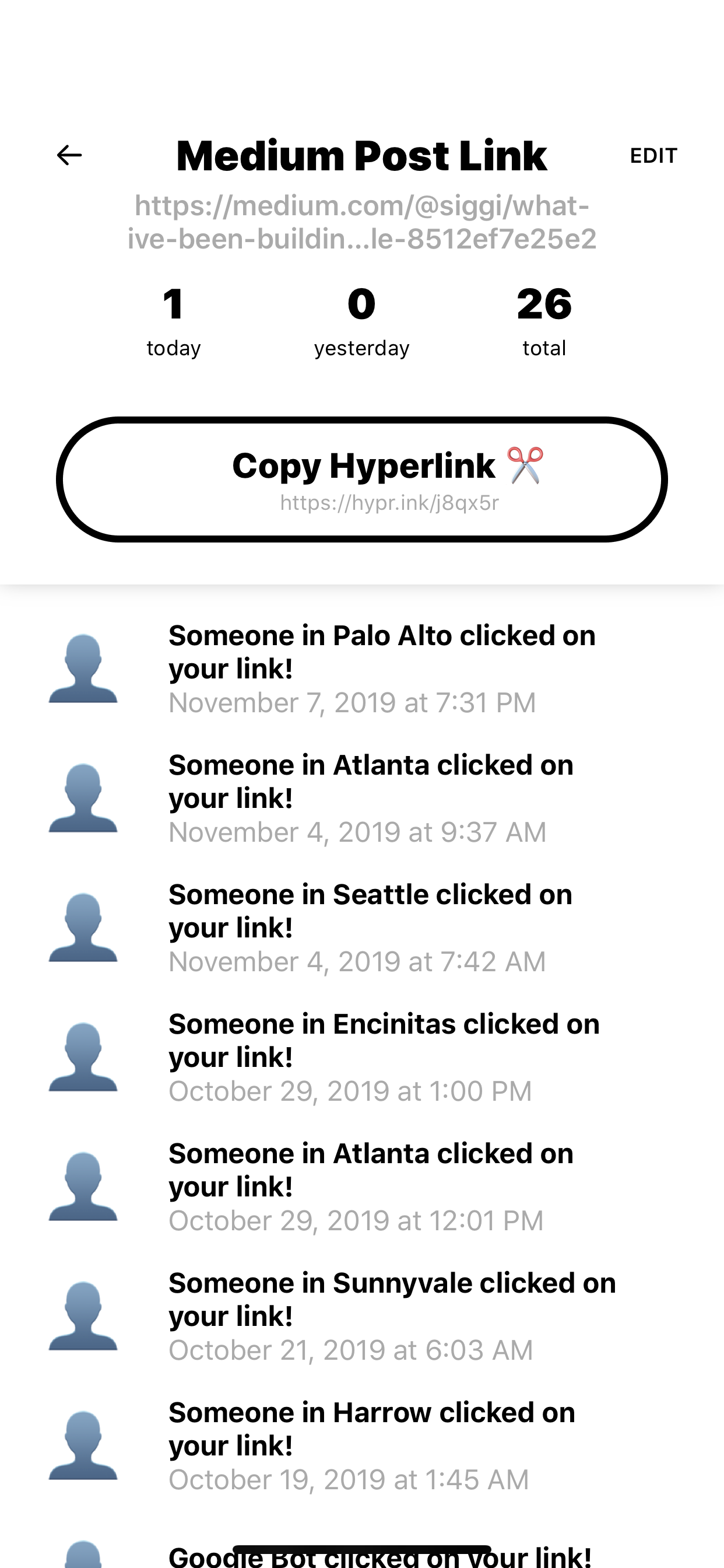This screenshot has width=724, height=1568.
Task: Tap EDIT to modify this link
Action: 653,156
